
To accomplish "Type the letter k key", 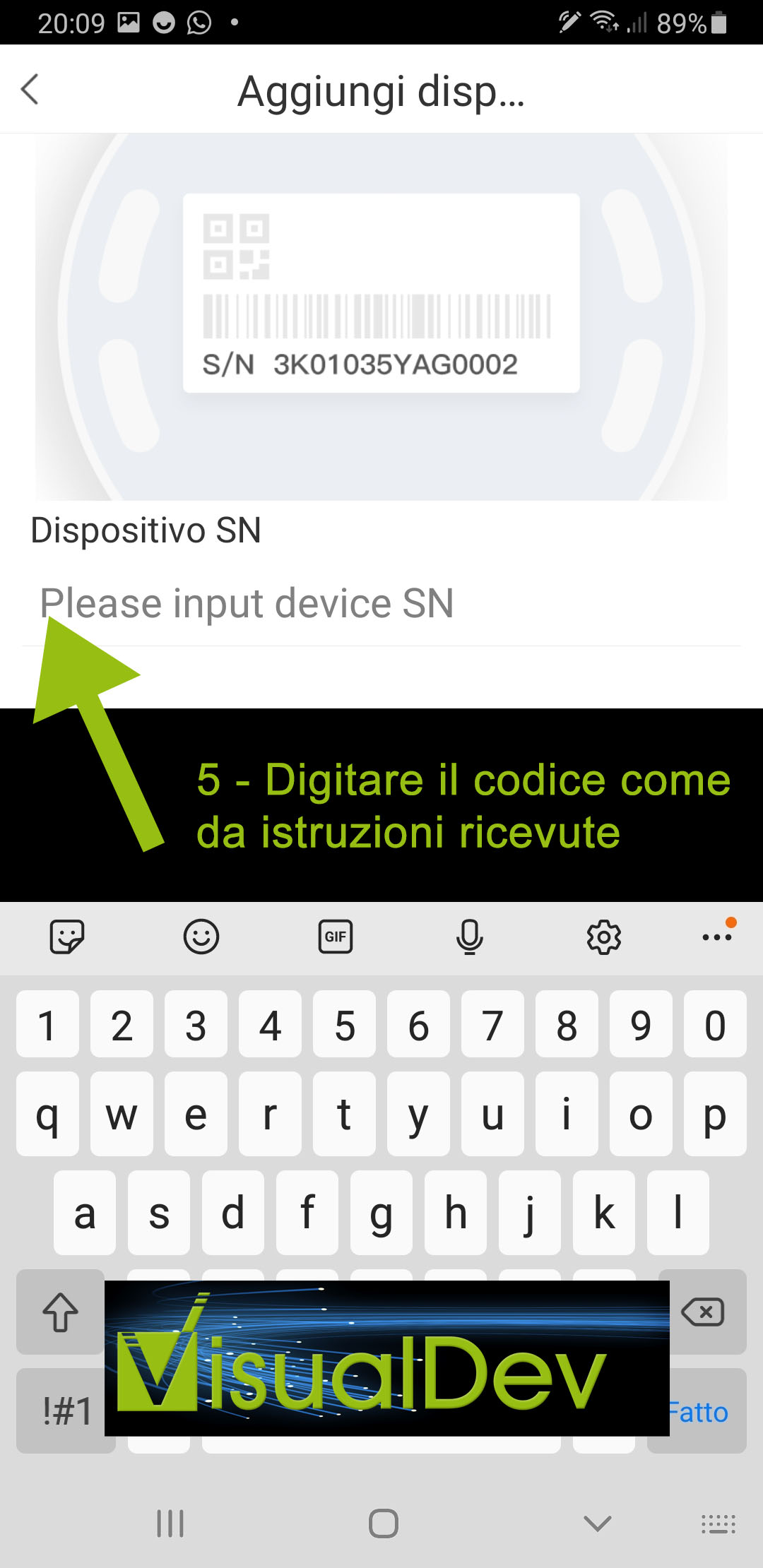I will tap(604, 1213).
